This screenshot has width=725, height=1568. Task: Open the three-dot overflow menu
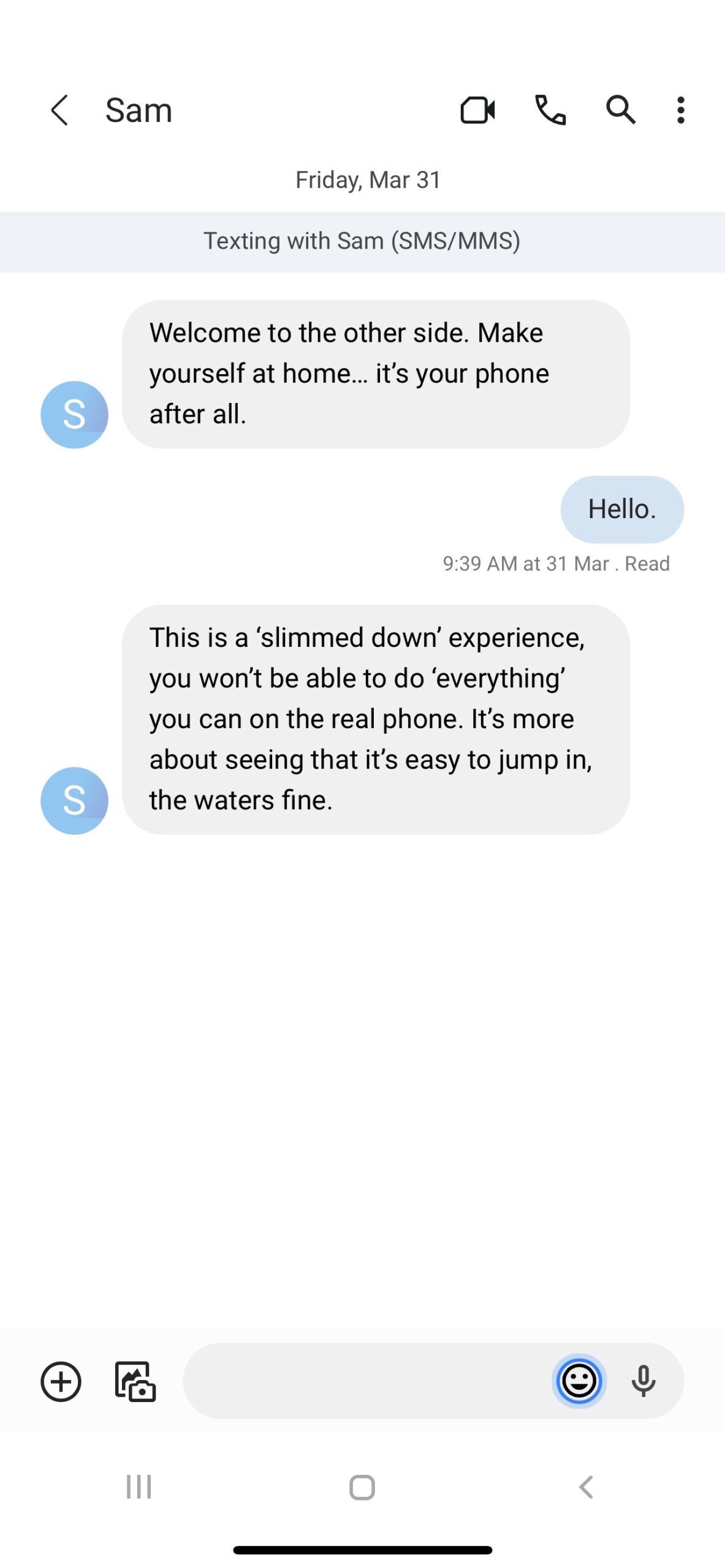[x=680, y=110]
